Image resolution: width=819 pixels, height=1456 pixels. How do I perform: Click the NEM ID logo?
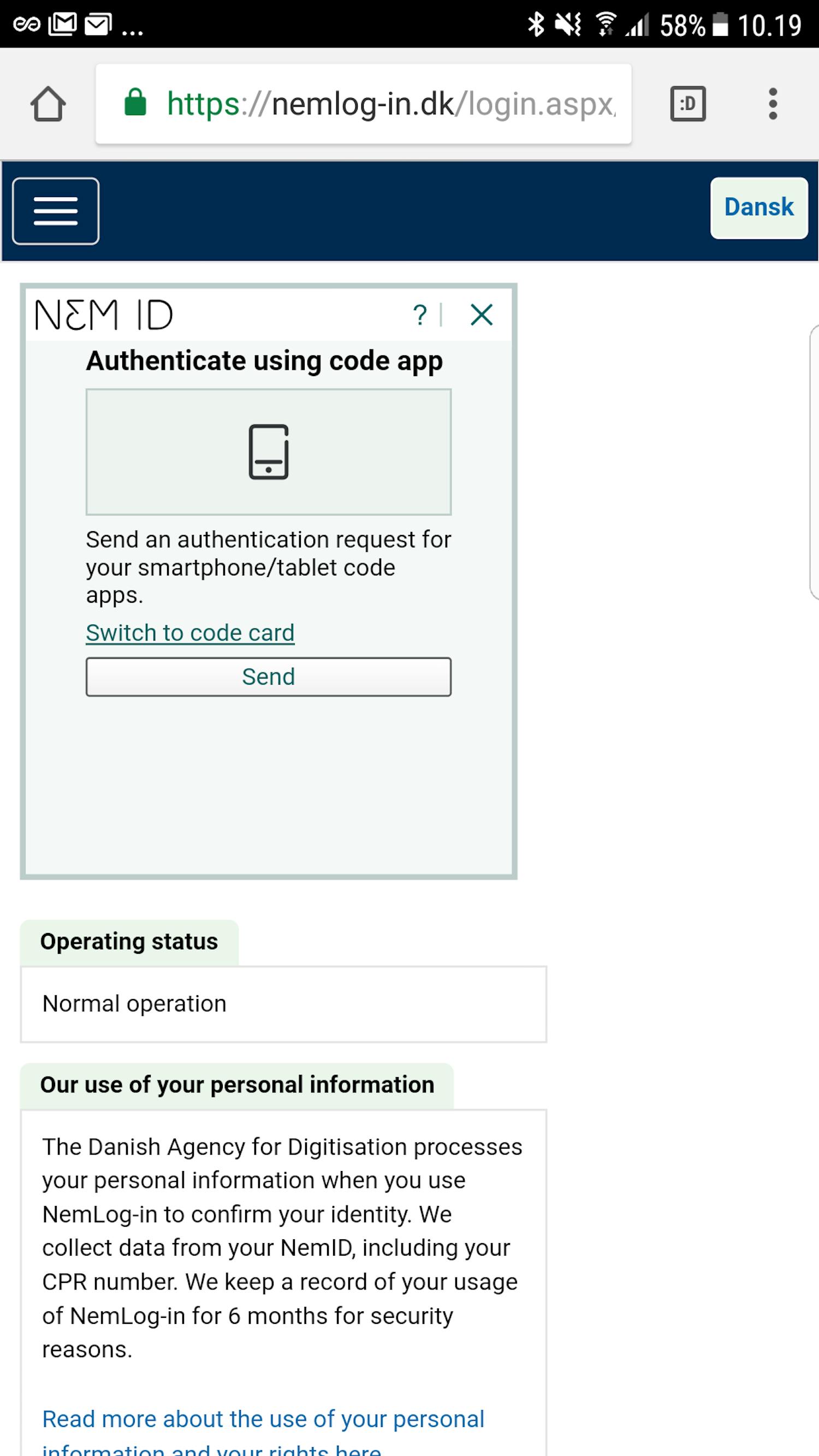(103, 315)
